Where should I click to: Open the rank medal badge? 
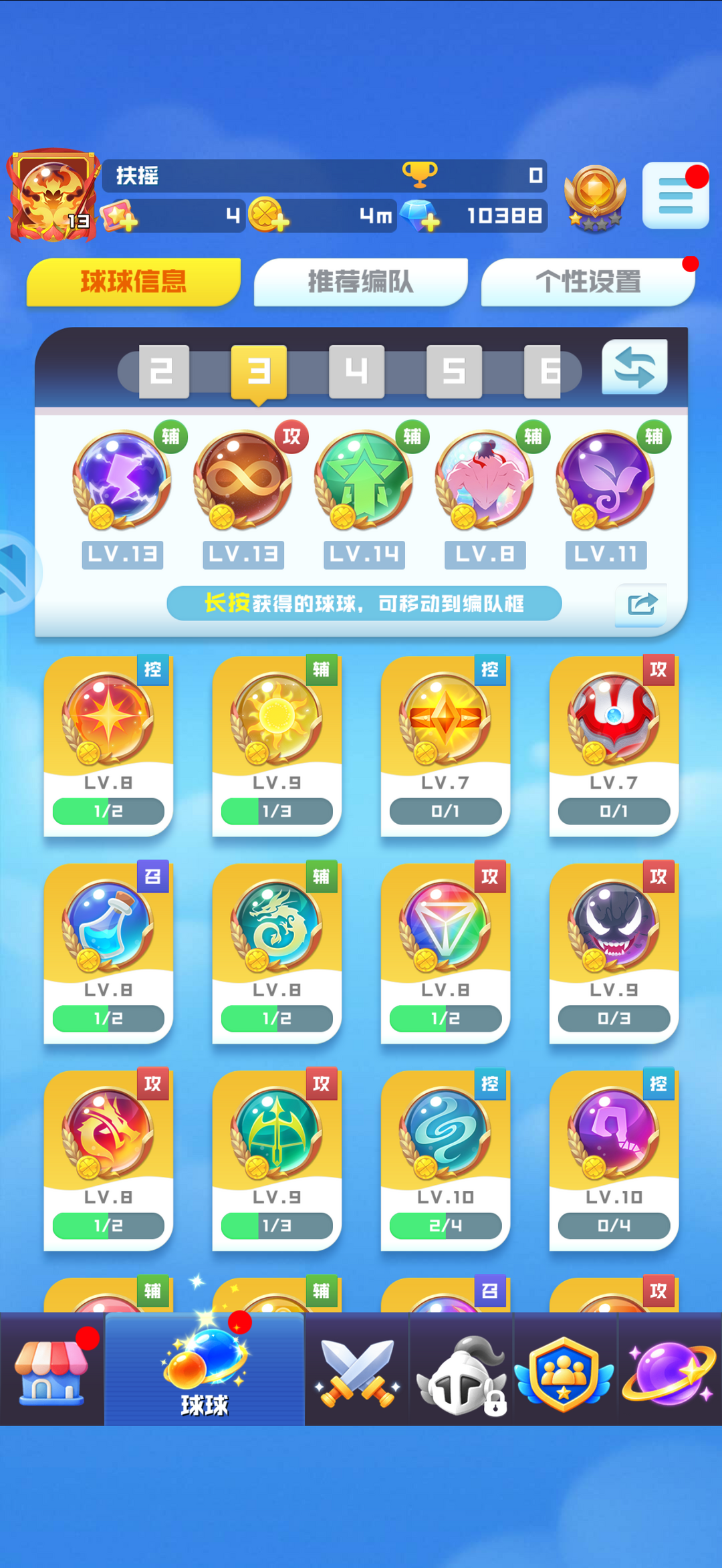(x=594, y=197)
